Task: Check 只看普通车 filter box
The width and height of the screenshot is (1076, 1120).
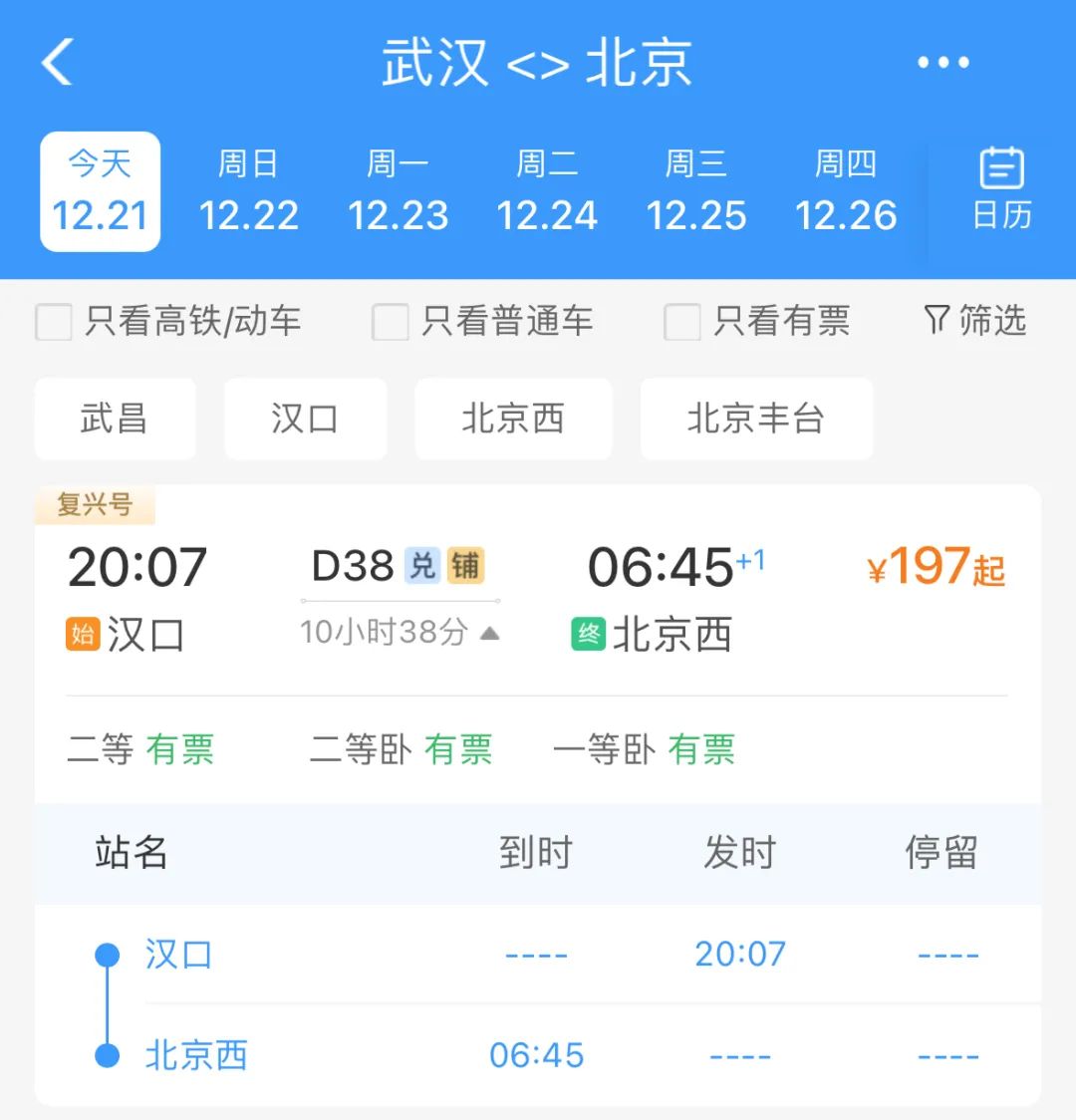Action: [391, 322]
